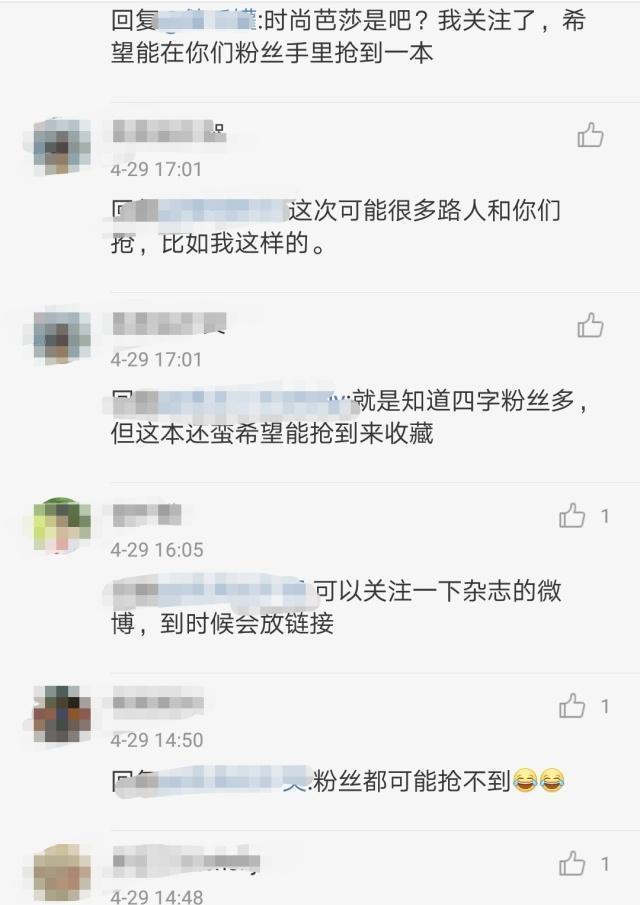640x905 pixels.
Task: Like the comment posted at 4-29 14:48
Action: click(572, 863)
